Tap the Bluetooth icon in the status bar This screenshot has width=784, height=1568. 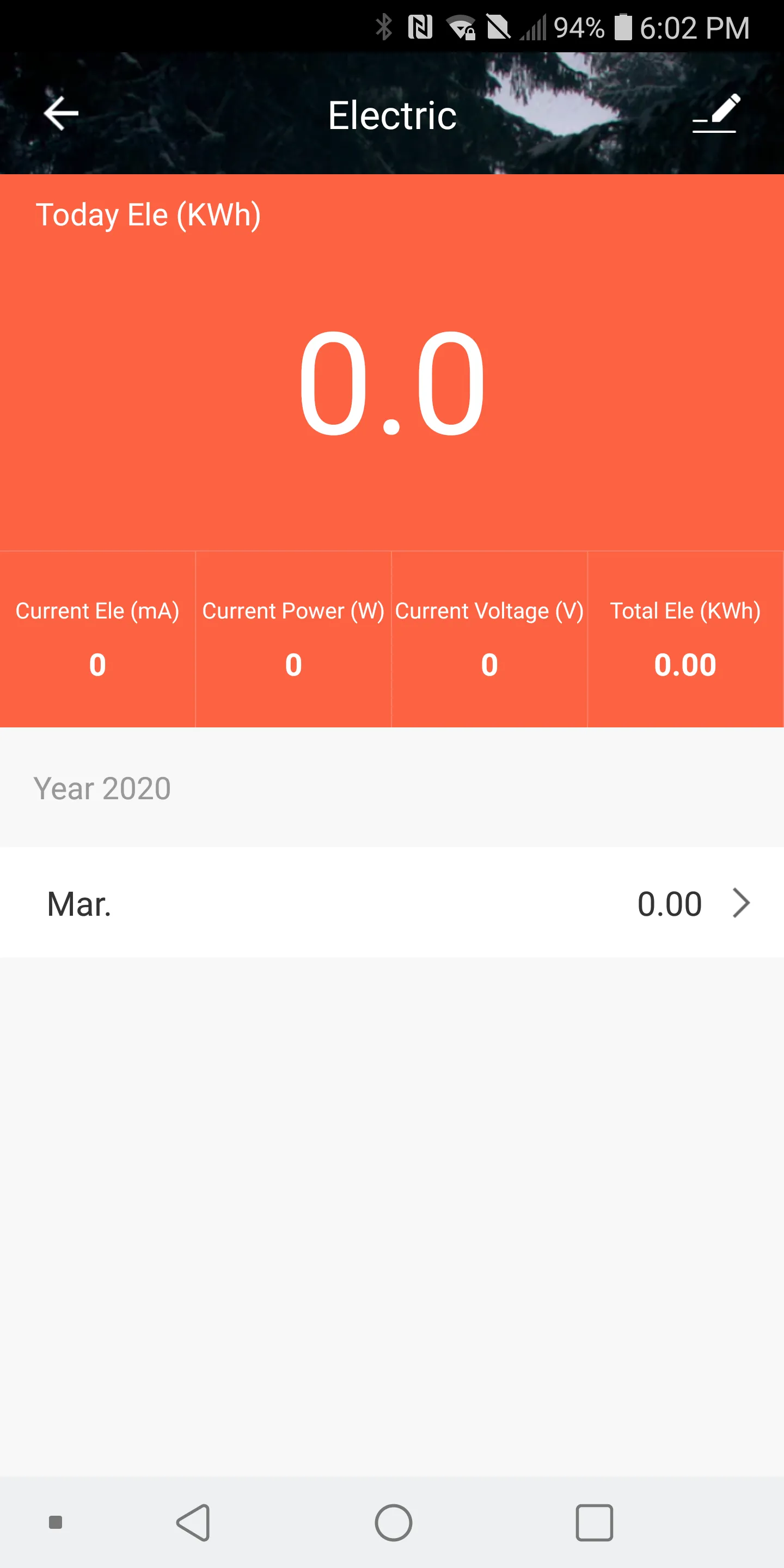point(383,27)
